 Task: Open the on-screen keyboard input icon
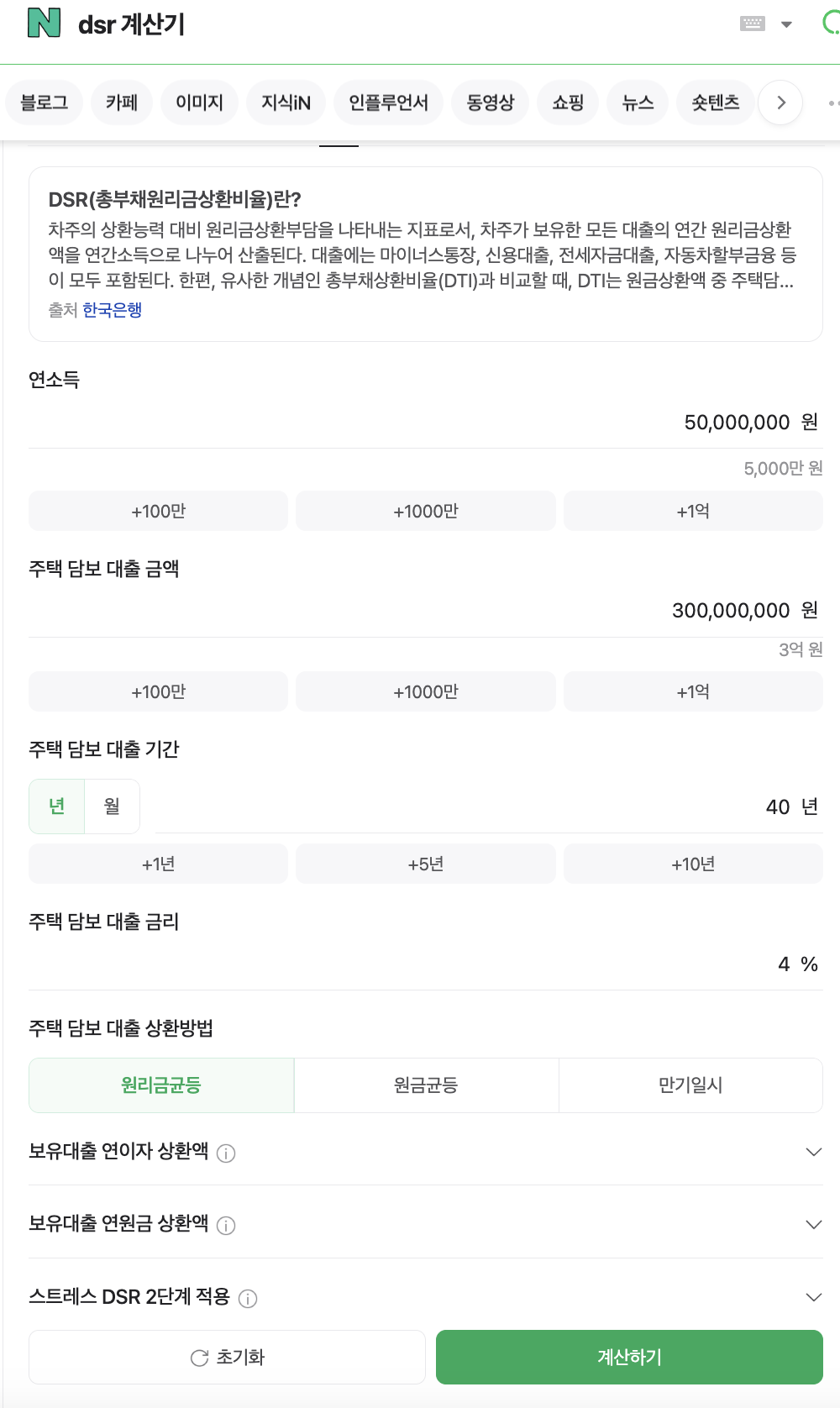pos(753,24)
